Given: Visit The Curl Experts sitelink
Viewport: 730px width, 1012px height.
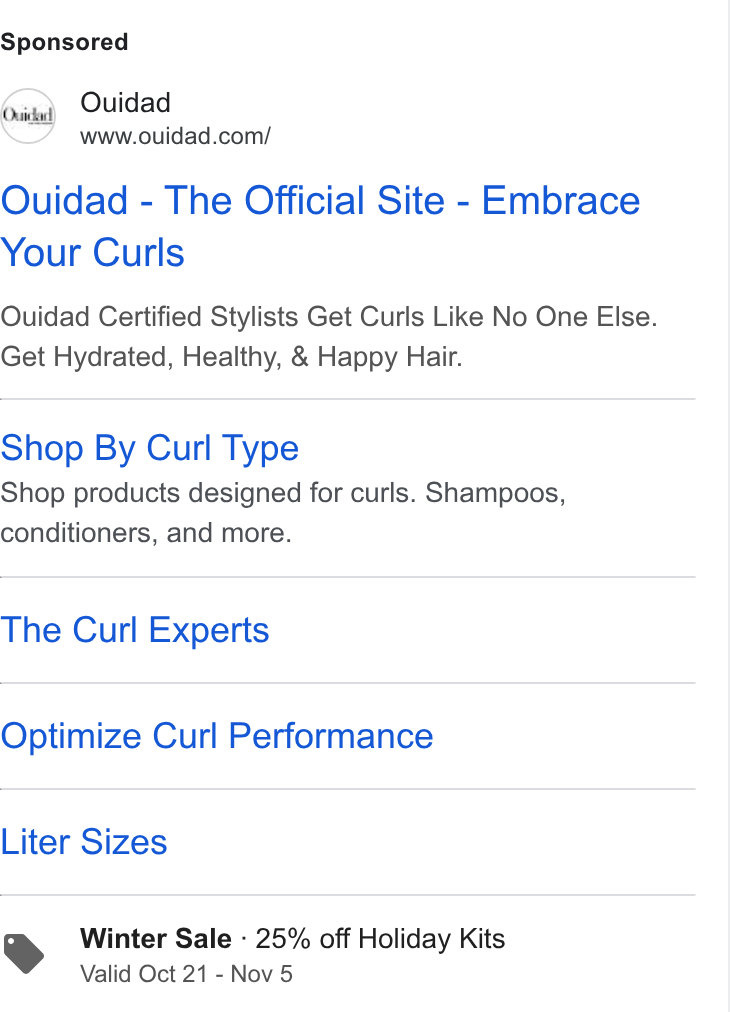Looking at the screenshot, I should pyautogui.click(x=135, y=630).
